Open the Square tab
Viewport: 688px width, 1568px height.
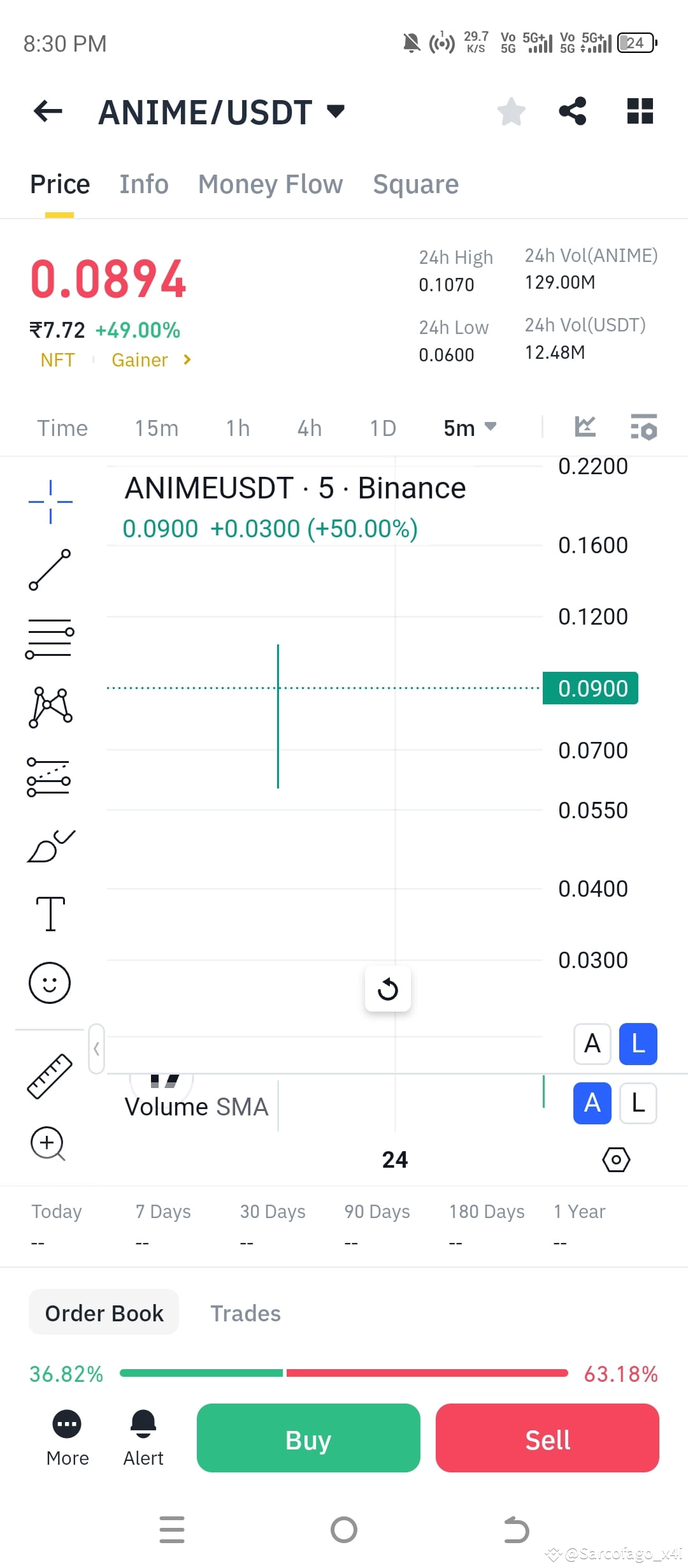pos(416,184)
